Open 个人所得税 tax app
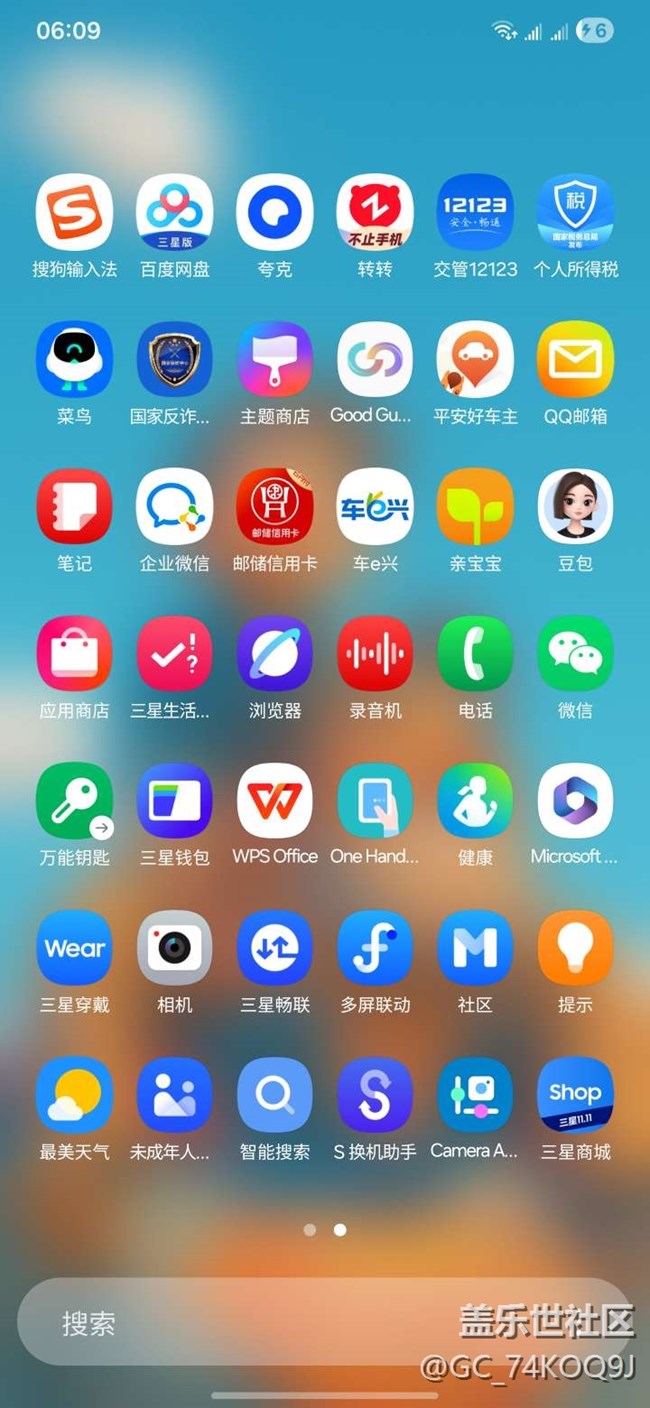The image size is (650, 1408). [575, 212]
